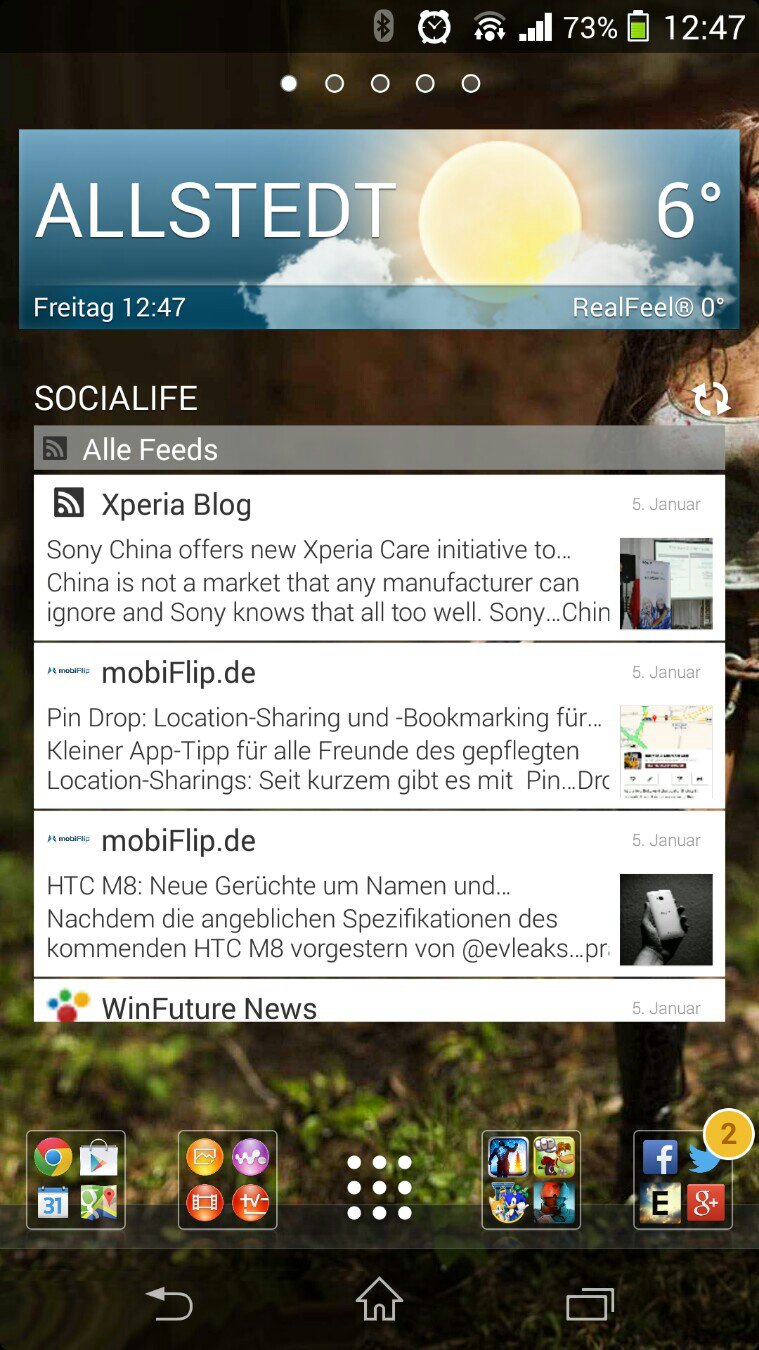Show recent apps
759x1350 pixels.
(x=590, y=1304)
